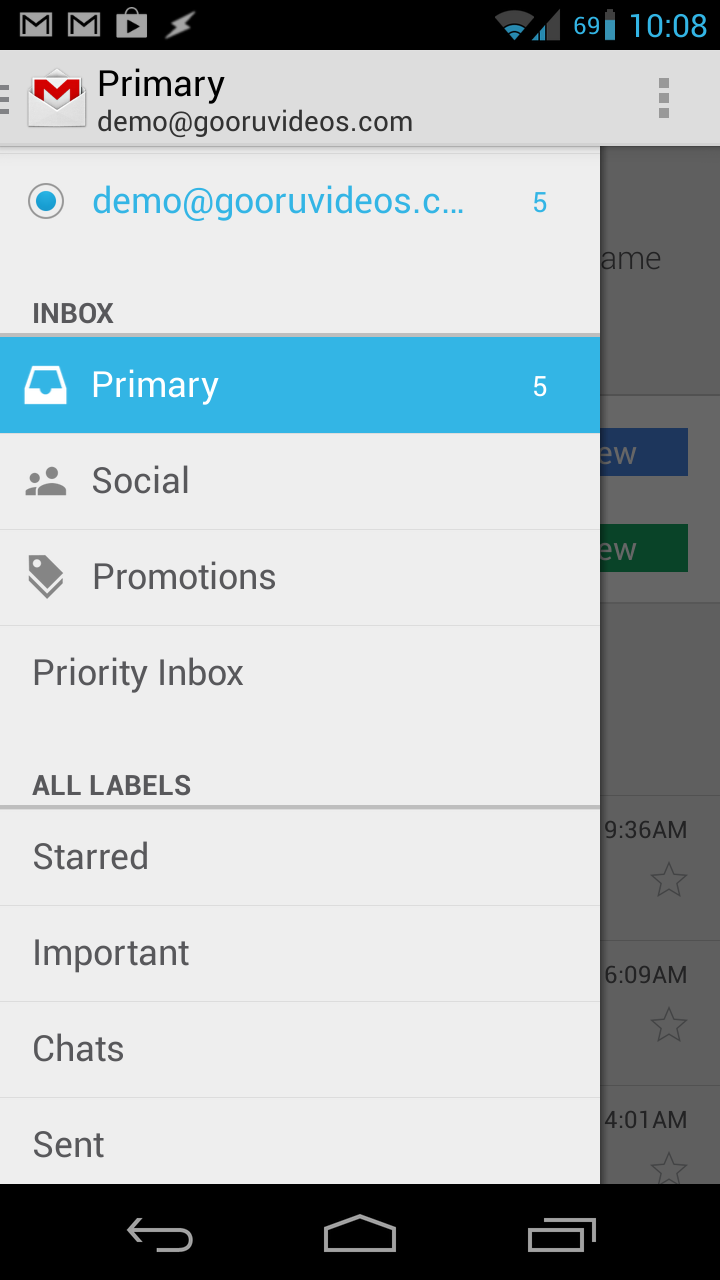Switch to the Social inbox

click(x=300, y=481)
